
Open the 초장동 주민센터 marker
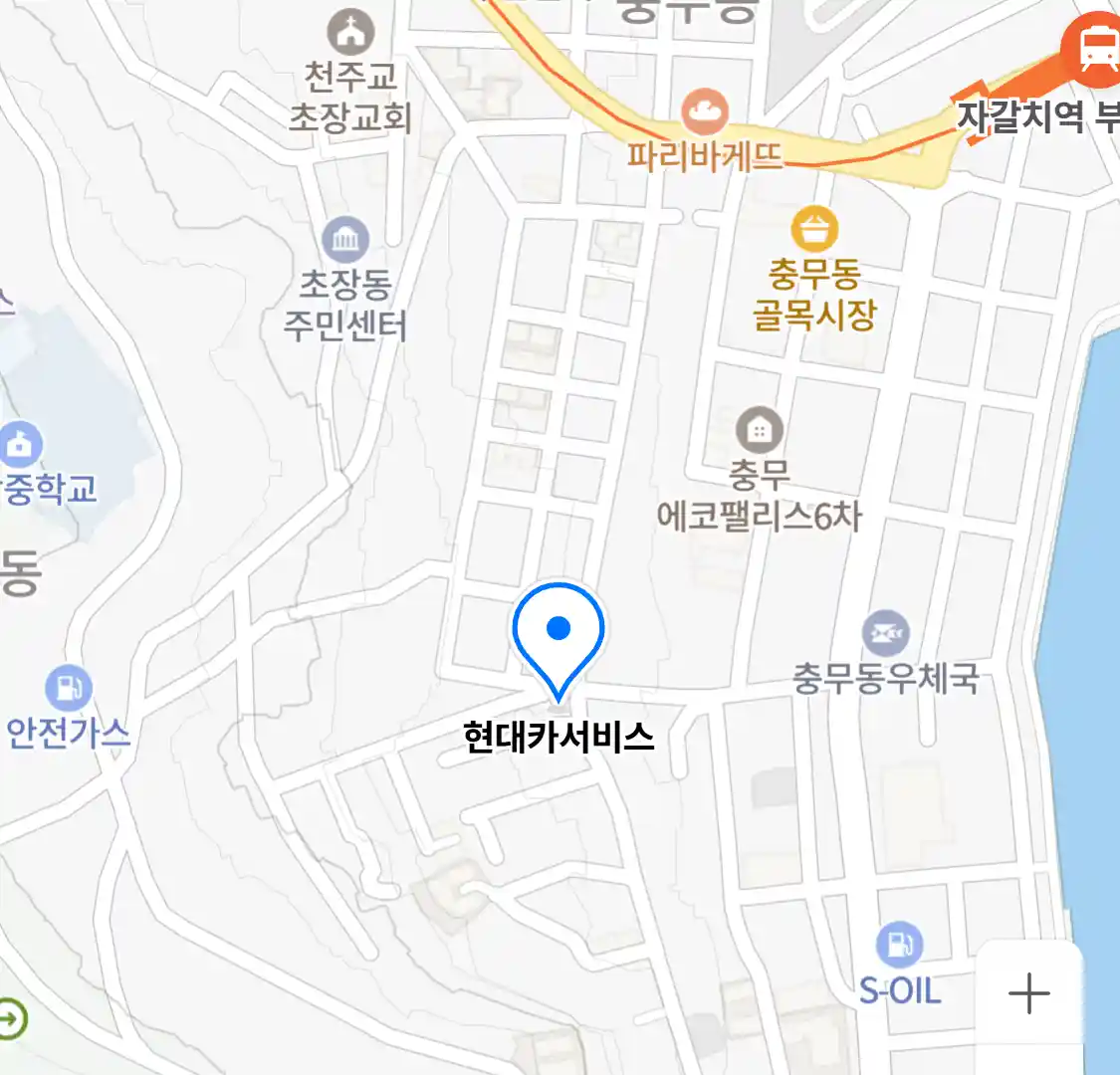tap(345, 240)
